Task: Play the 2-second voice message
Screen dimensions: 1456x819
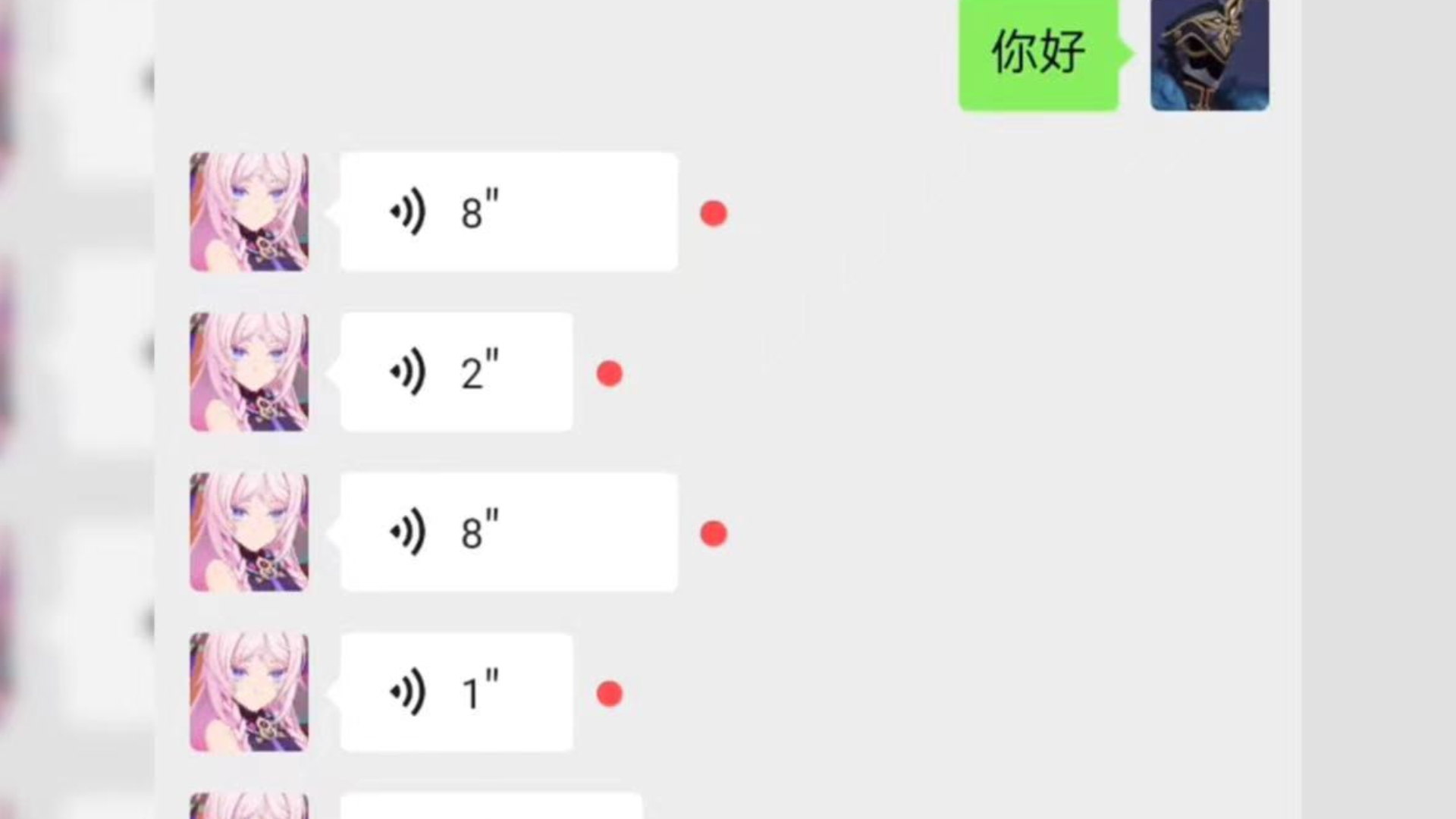Action: pos(456,372)
